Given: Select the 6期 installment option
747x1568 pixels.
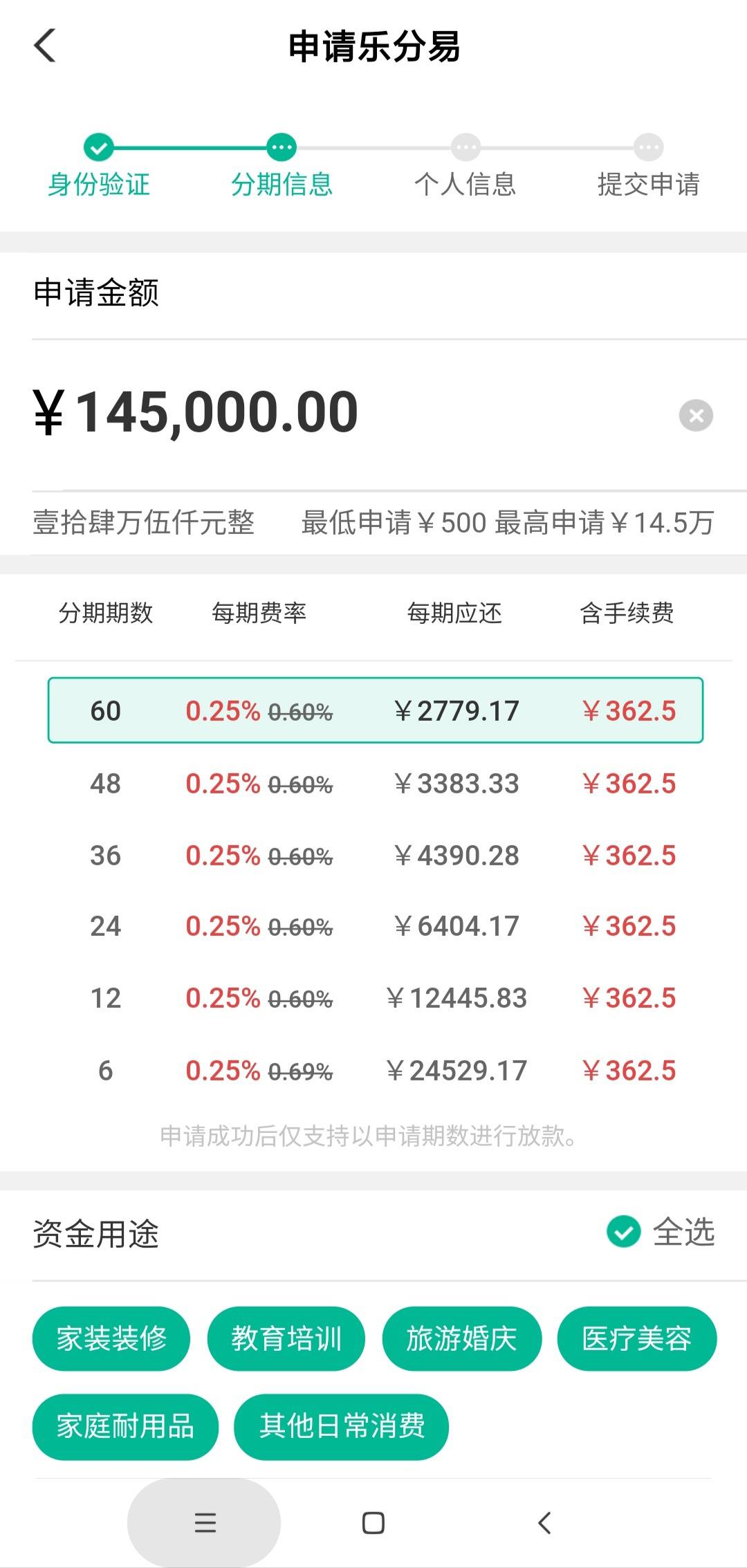Looking at the screenshot, I should [x=376, y=1071].
